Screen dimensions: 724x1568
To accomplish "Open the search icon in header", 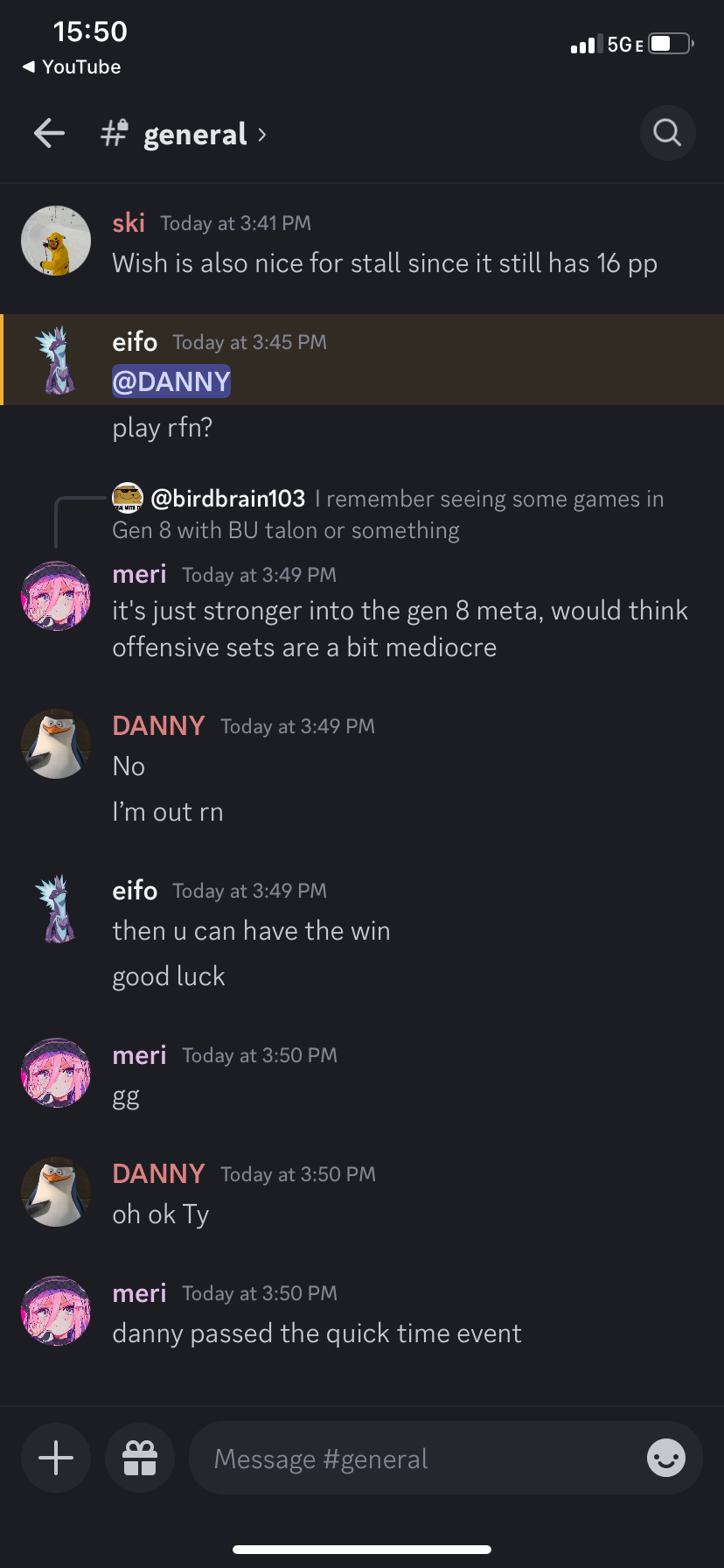I will [x=667, y=133].
